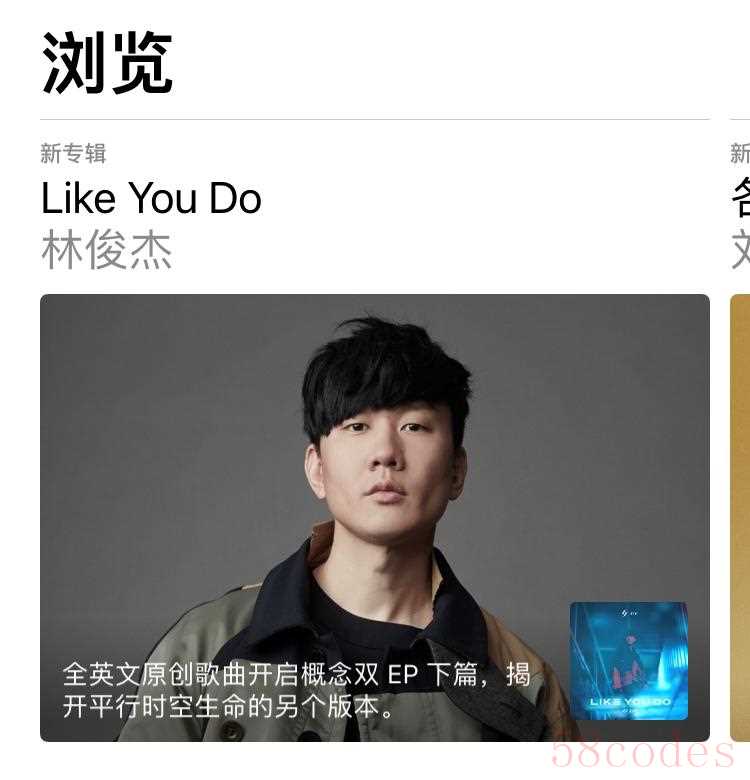Open the partially visible next featured card
This screenshot has width=750, height=780.
click(740, 517)
